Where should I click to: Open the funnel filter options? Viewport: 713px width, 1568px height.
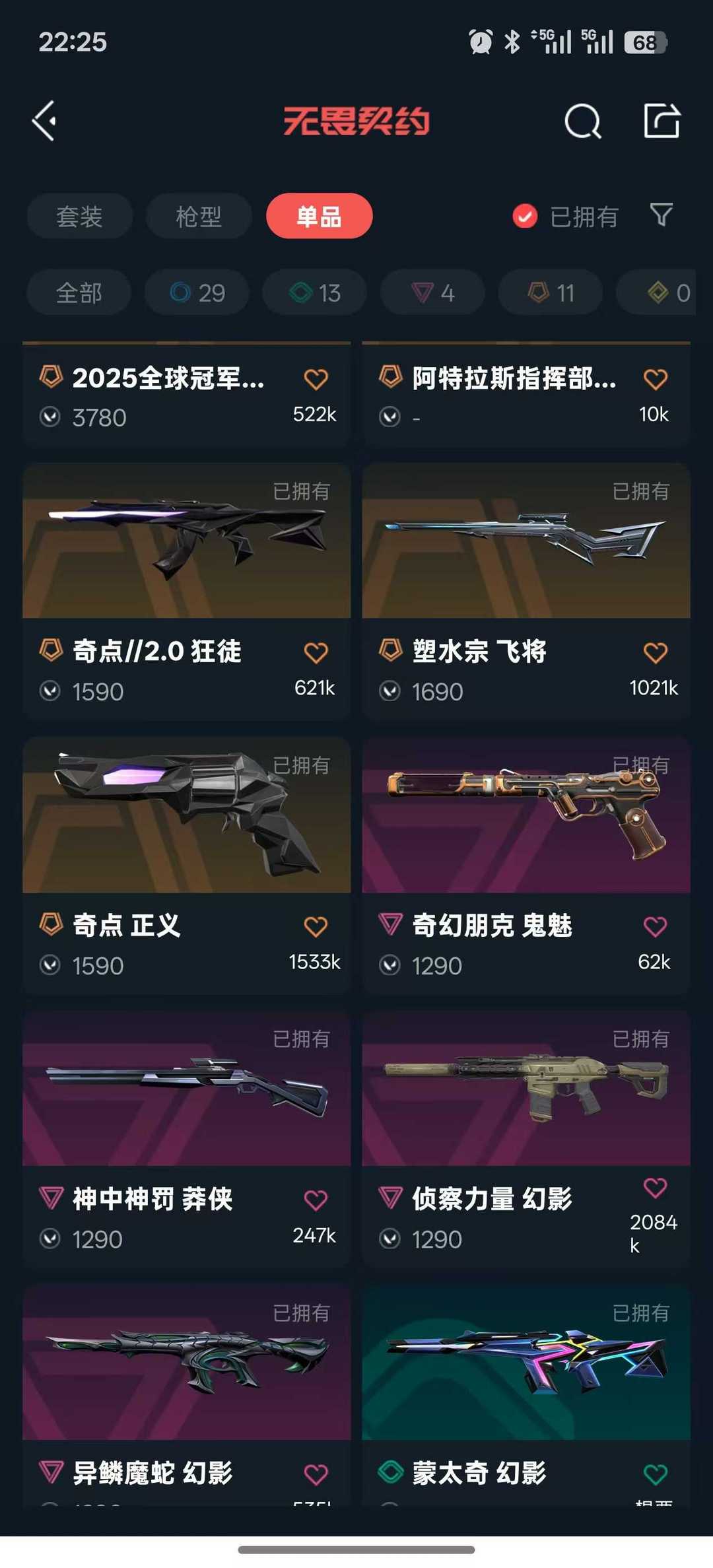[662, 215]
